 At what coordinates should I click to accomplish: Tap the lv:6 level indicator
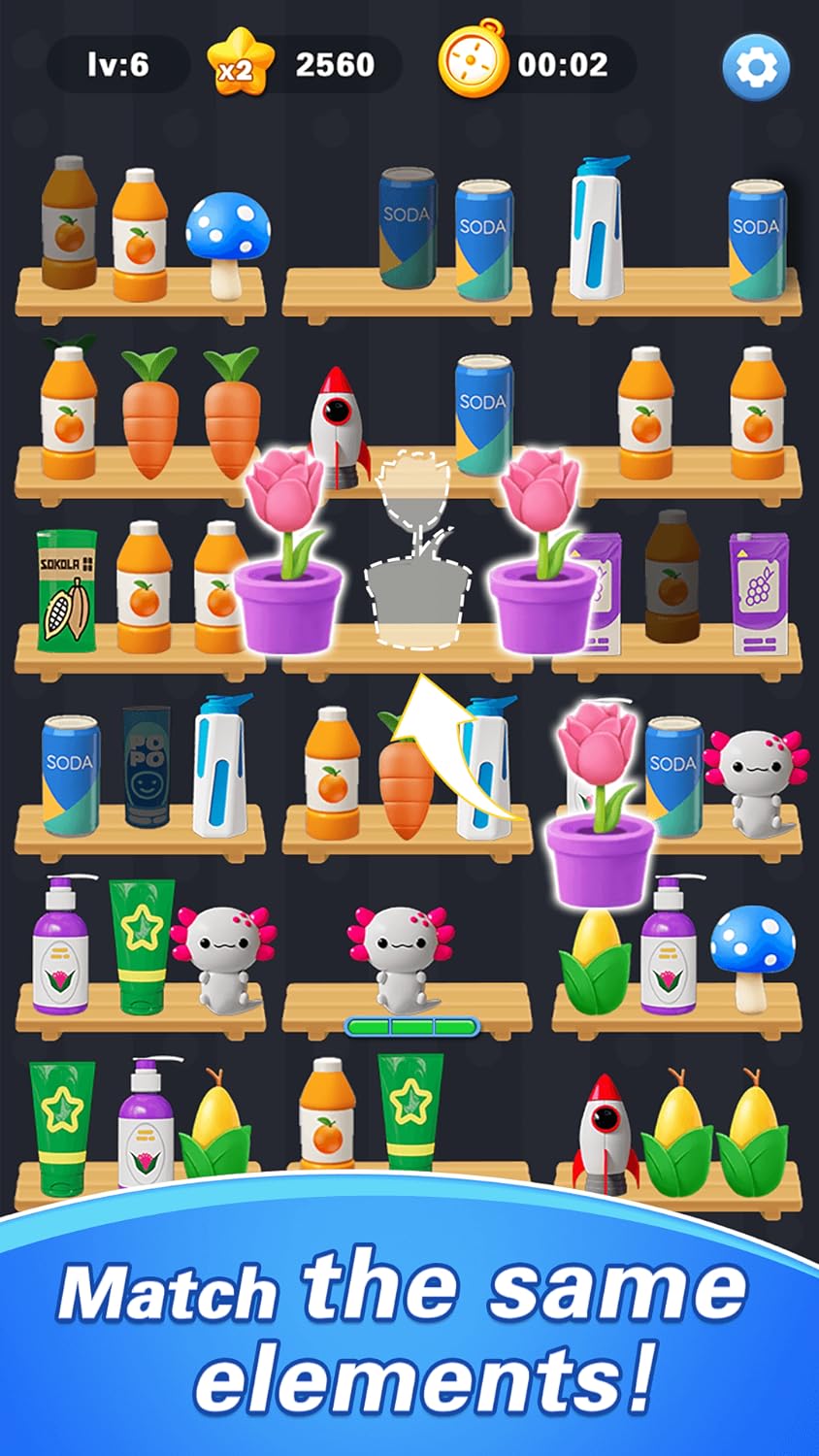[116, 65]
